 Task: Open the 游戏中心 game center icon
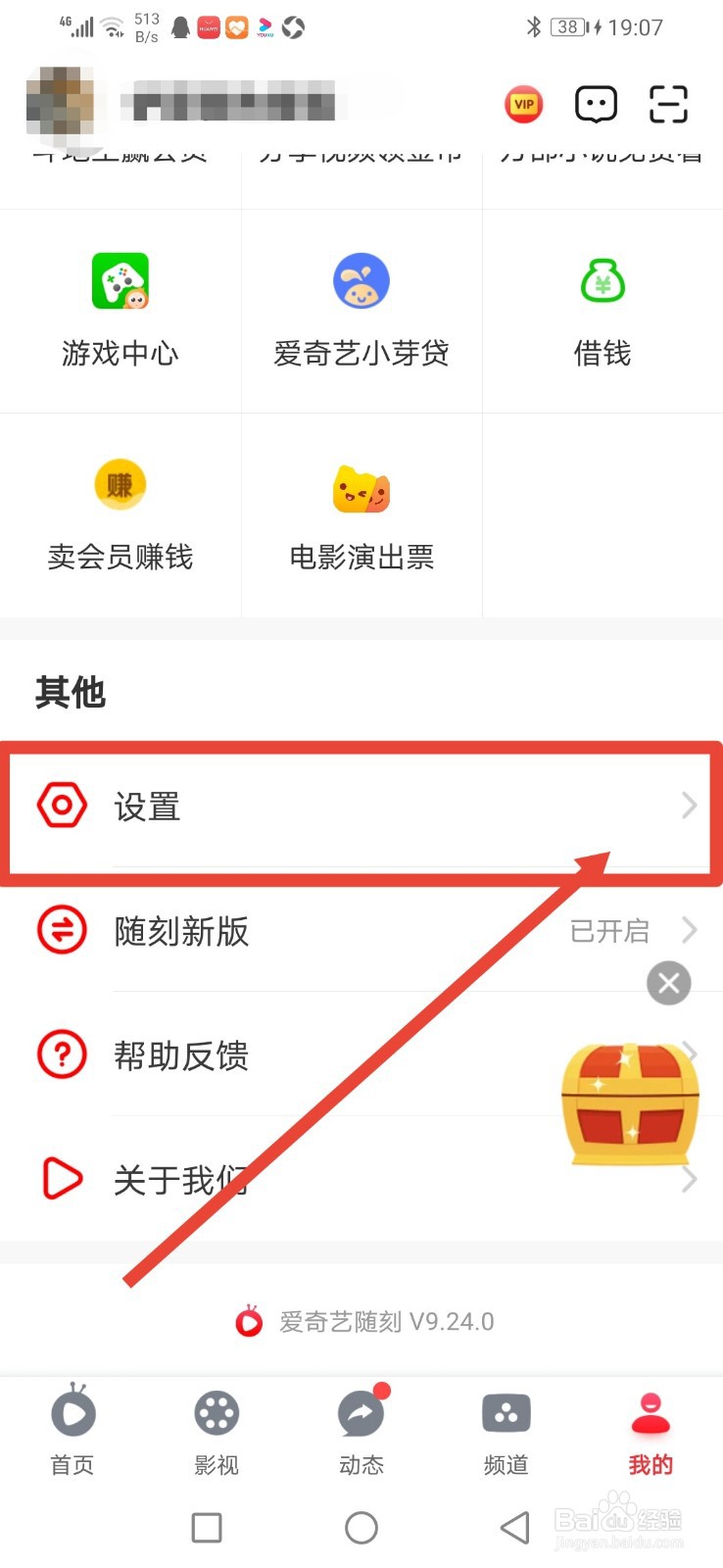(120, 281)
